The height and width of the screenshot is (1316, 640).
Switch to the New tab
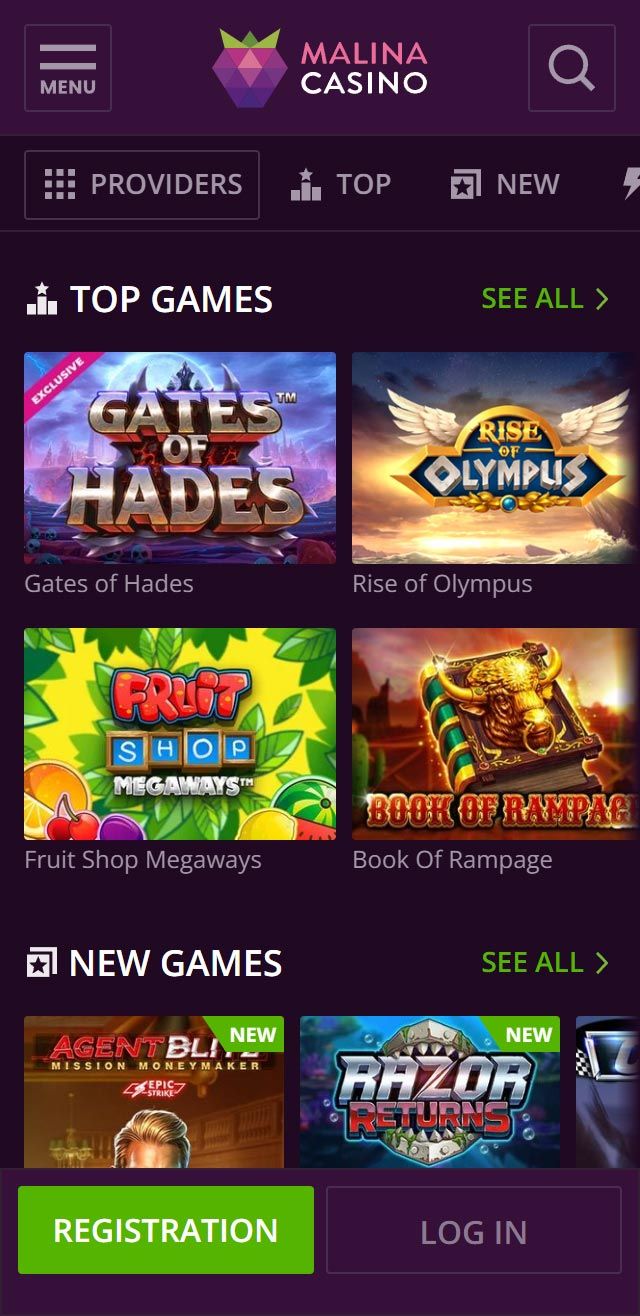[505, 184]
